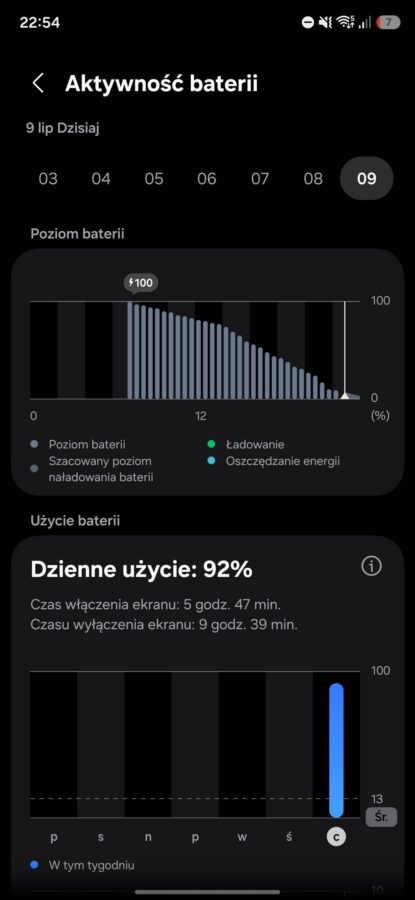Select date 03

pyautogui.click(x=48, y=179)
